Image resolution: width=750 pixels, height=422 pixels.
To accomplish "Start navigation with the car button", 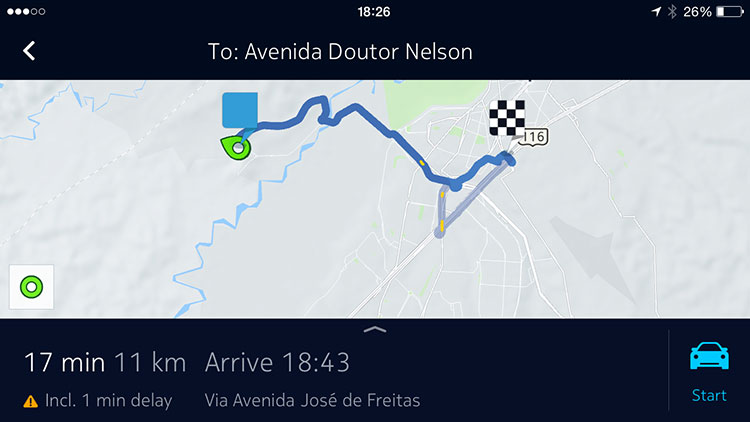I will (709, 371).
